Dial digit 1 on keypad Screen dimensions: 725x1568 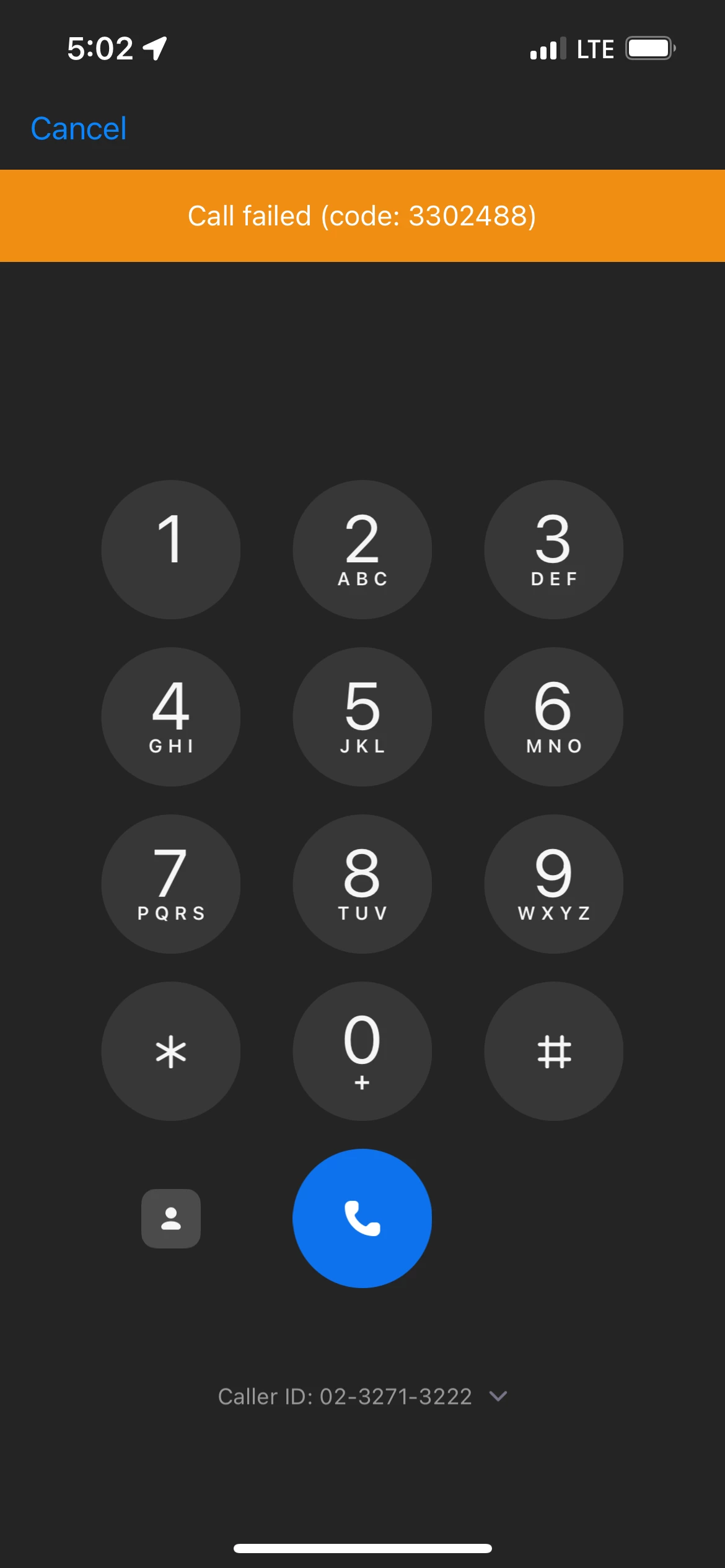click(x=171, y=549)
